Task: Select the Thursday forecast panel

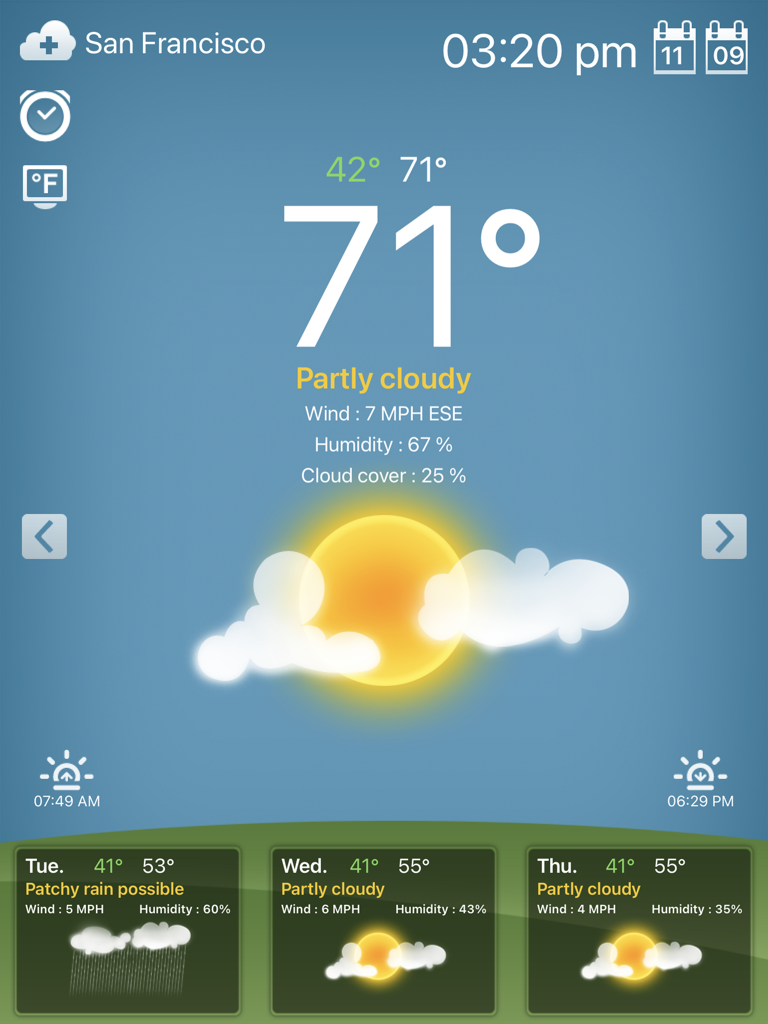Action: (x=640, y=930)
